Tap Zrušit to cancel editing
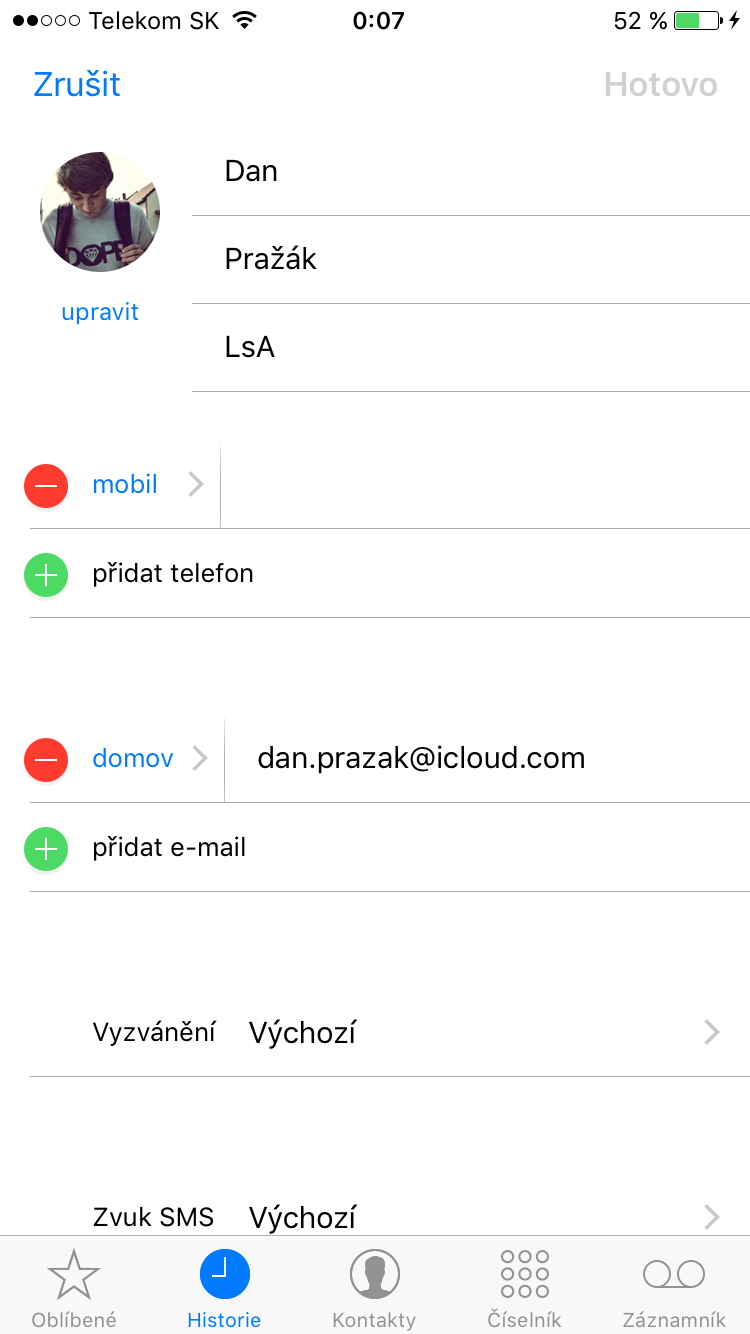750x1334 pixels. (x=77, y=85)
